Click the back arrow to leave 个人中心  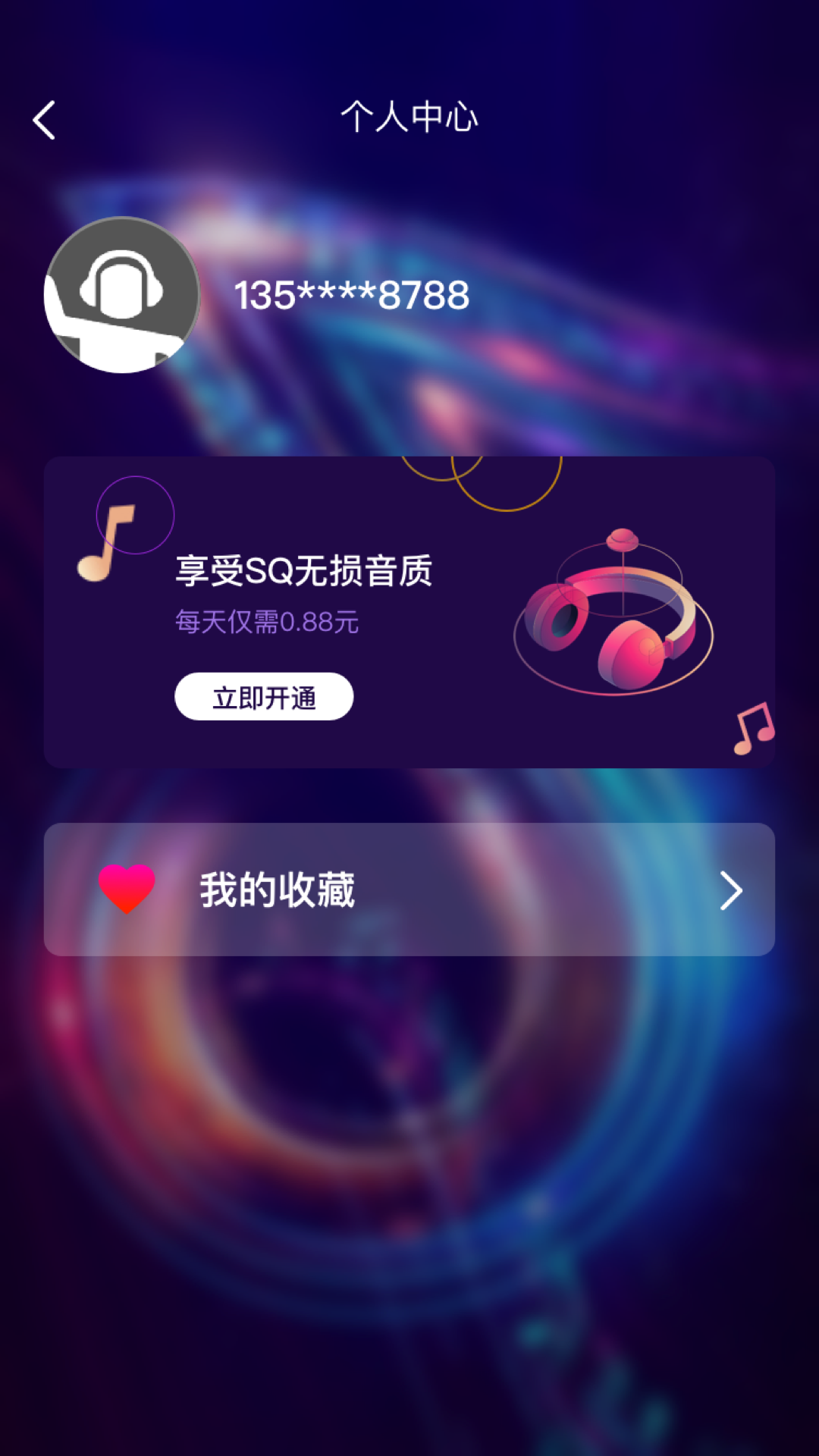[x=43, y=118]
